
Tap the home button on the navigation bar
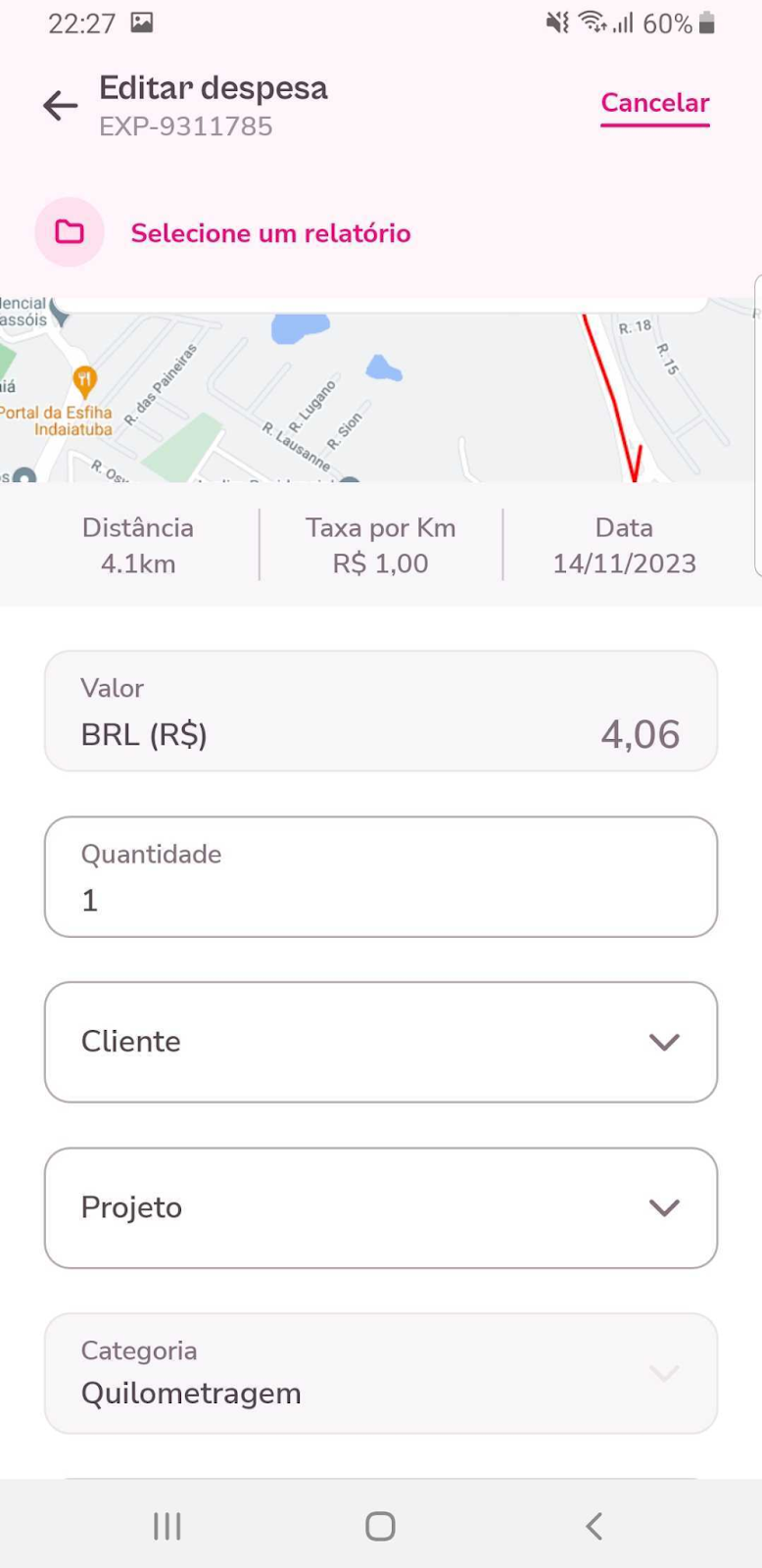[x=380, y=1525]
